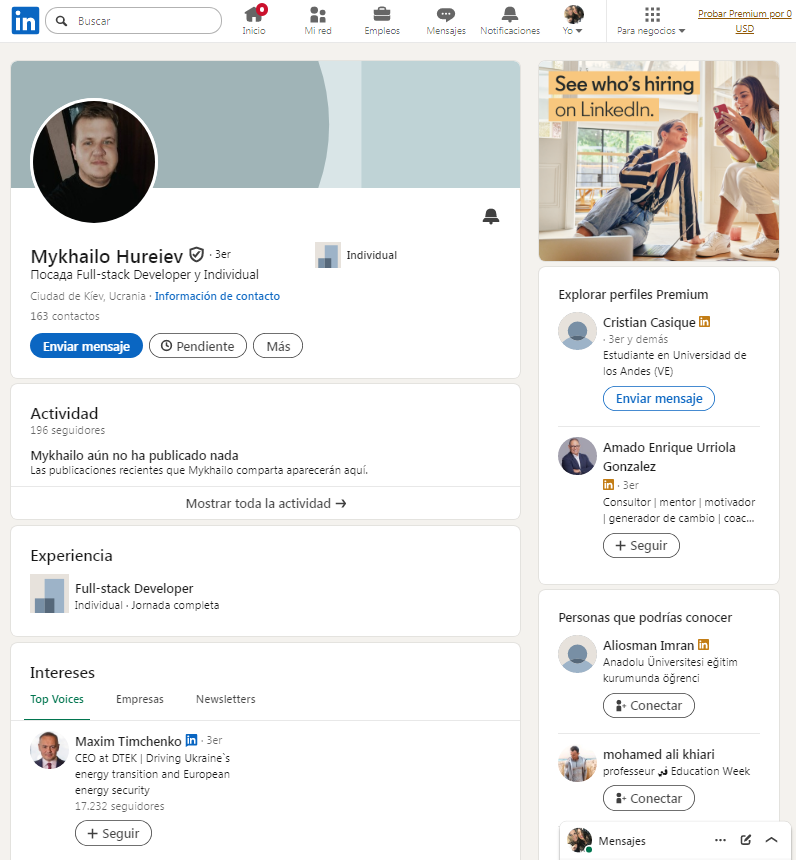The height and width of the screenshot is (860, 796).
Task: Show all activity via Mostrar toda la actividad
Action: tap(266, 503)
